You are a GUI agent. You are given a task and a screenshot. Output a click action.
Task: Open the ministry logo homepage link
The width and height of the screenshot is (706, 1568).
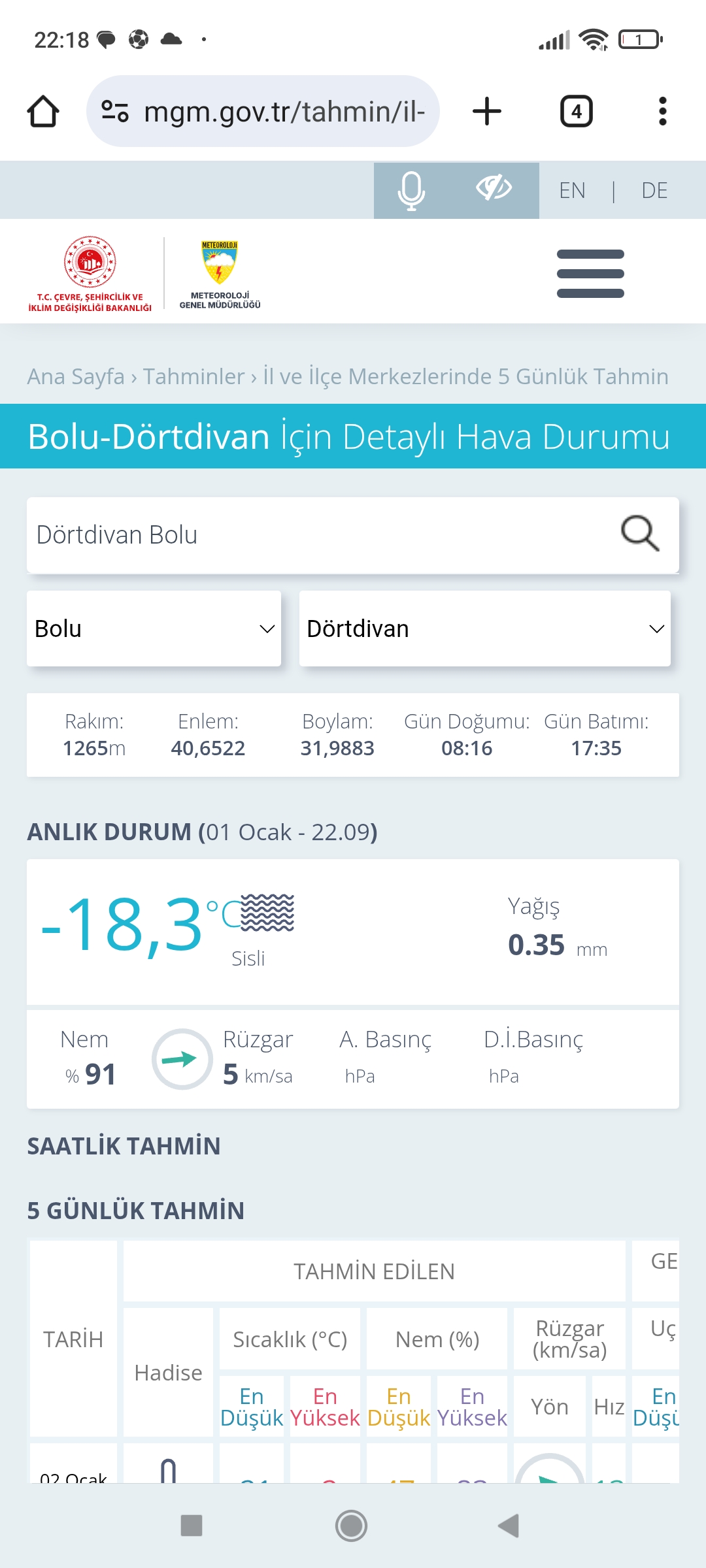tap(90, 273)
